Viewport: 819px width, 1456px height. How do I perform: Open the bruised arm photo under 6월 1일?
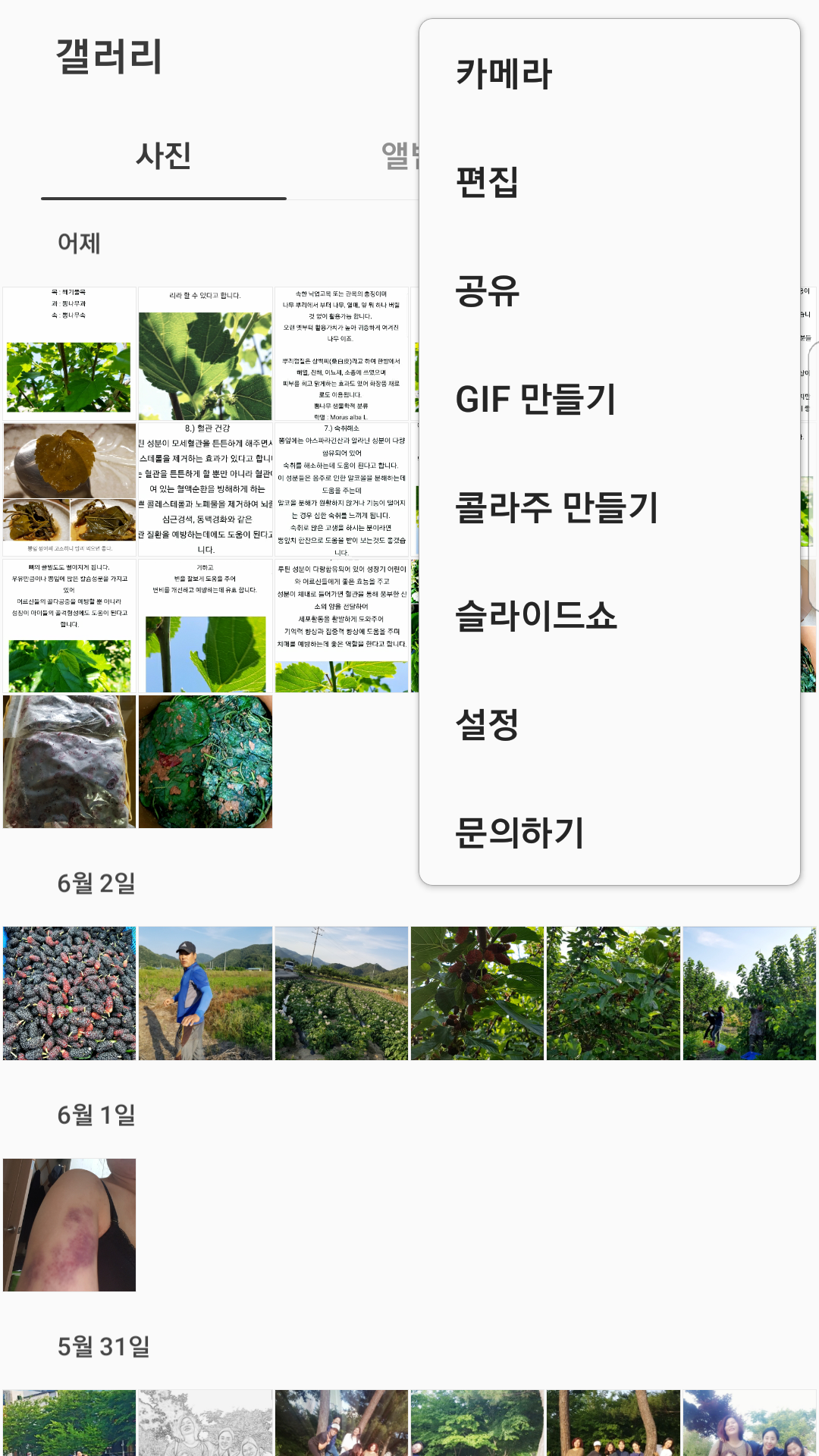coord(69,1225)
